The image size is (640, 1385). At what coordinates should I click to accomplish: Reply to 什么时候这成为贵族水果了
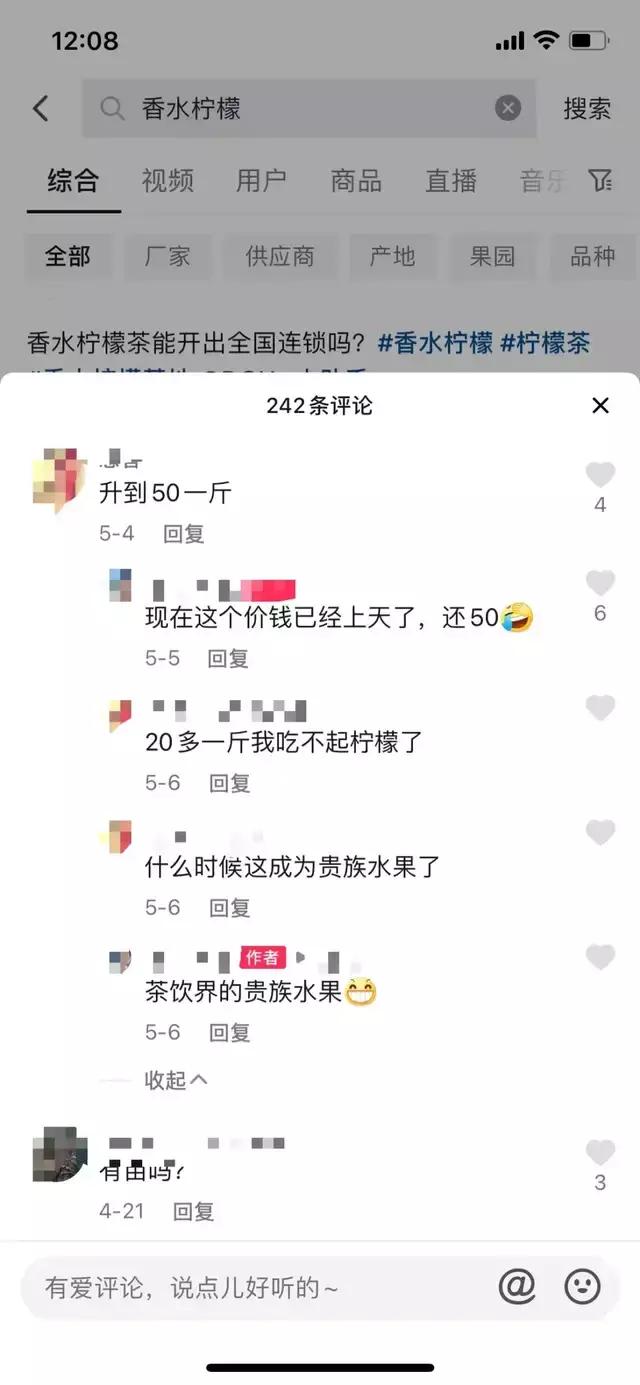coord(228,908)
